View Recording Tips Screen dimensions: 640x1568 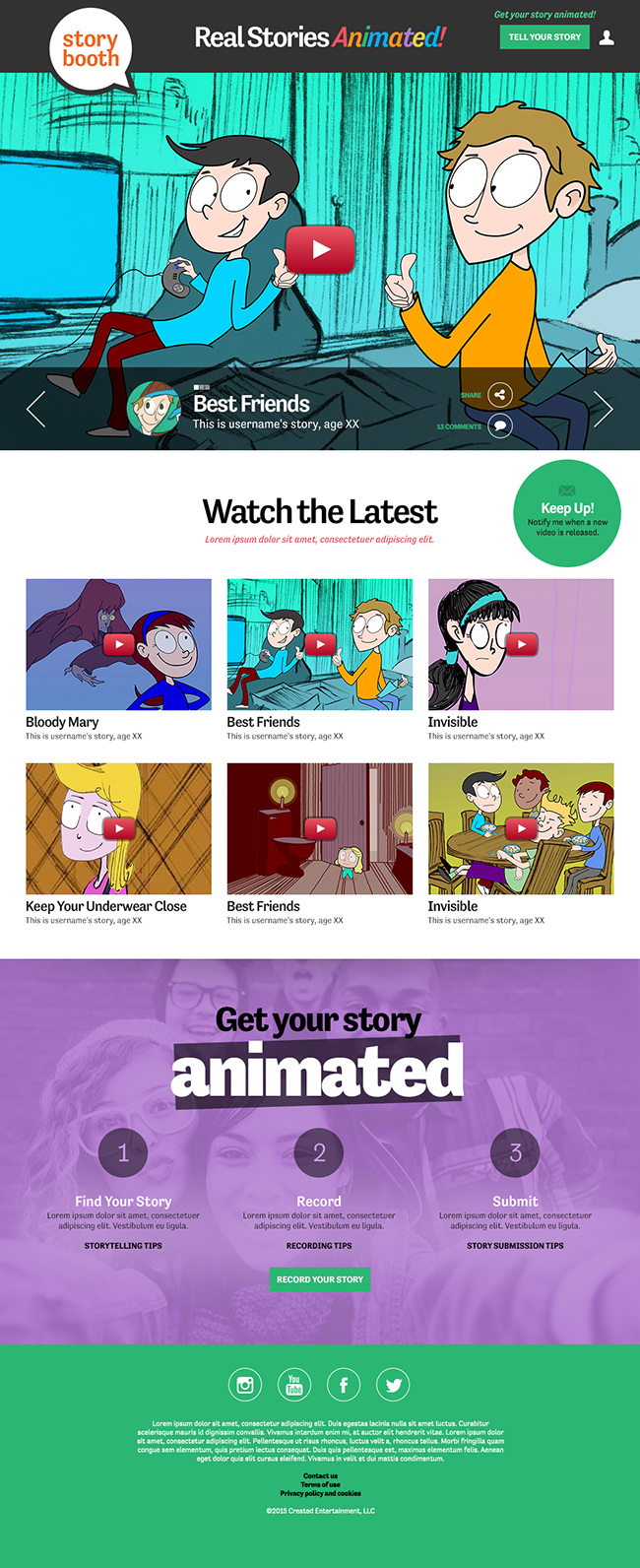point(319,1246)
